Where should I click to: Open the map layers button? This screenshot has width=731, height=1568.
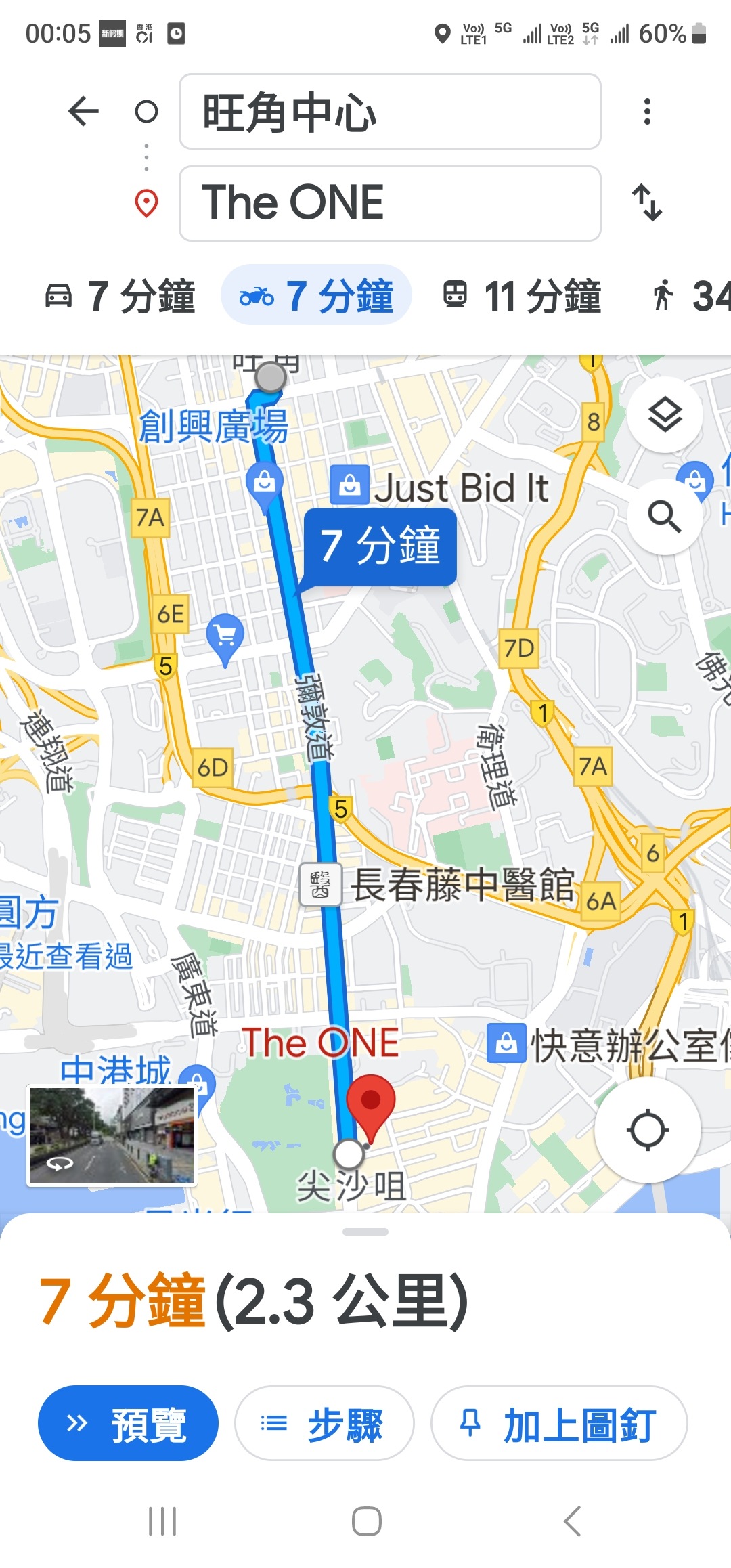point(665,415)
